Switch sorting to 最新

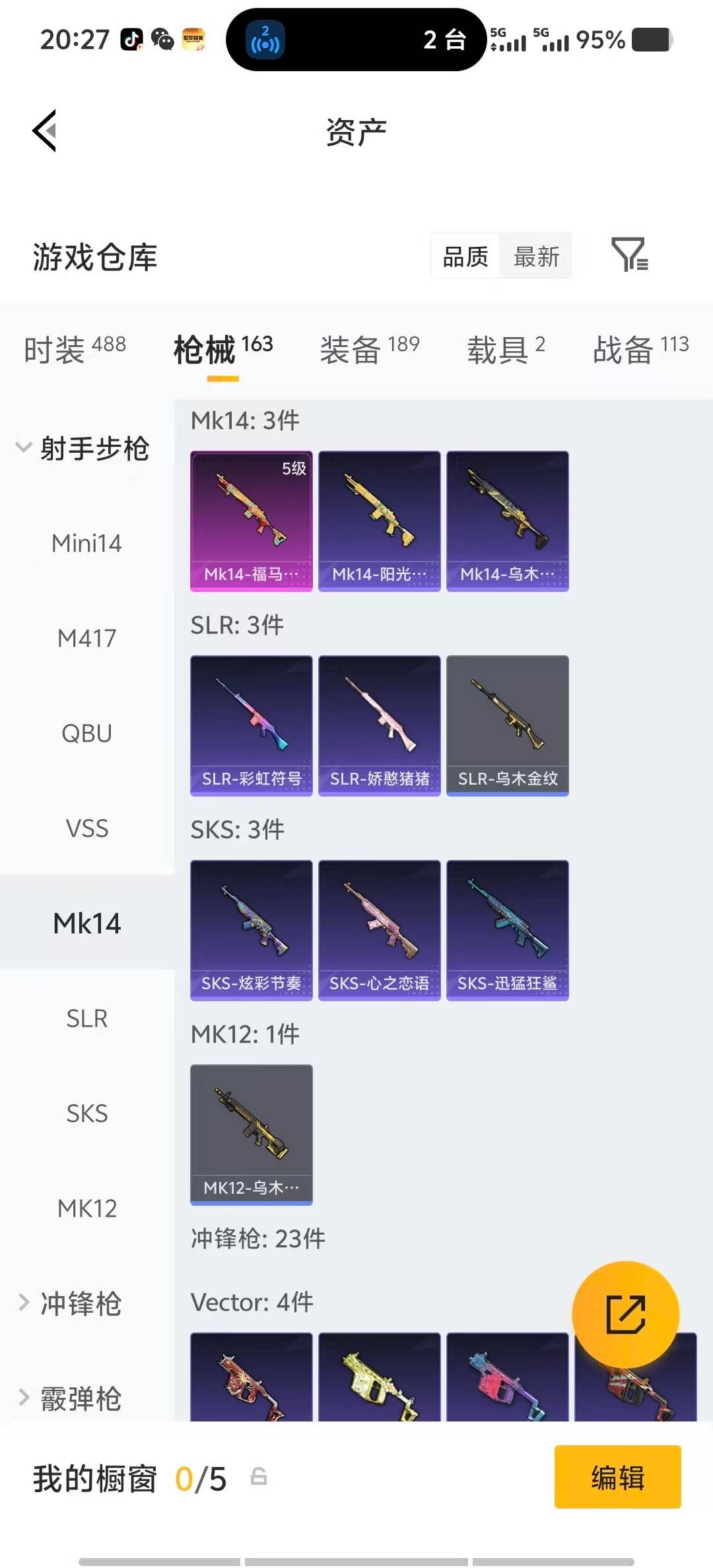pos(536,256)
